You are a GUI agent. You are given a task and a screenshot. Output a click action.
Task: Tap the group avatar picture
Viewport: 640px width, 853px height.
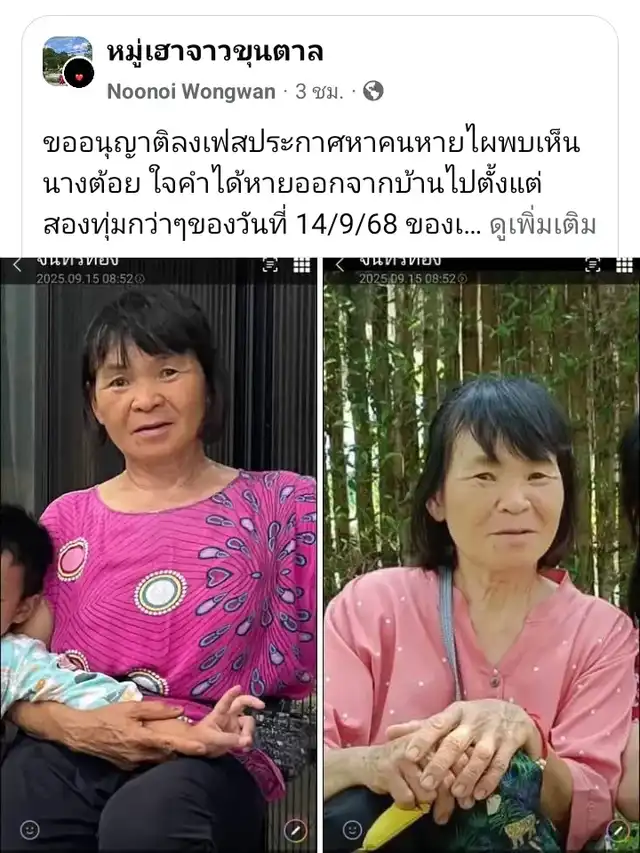tap(68, 61)
